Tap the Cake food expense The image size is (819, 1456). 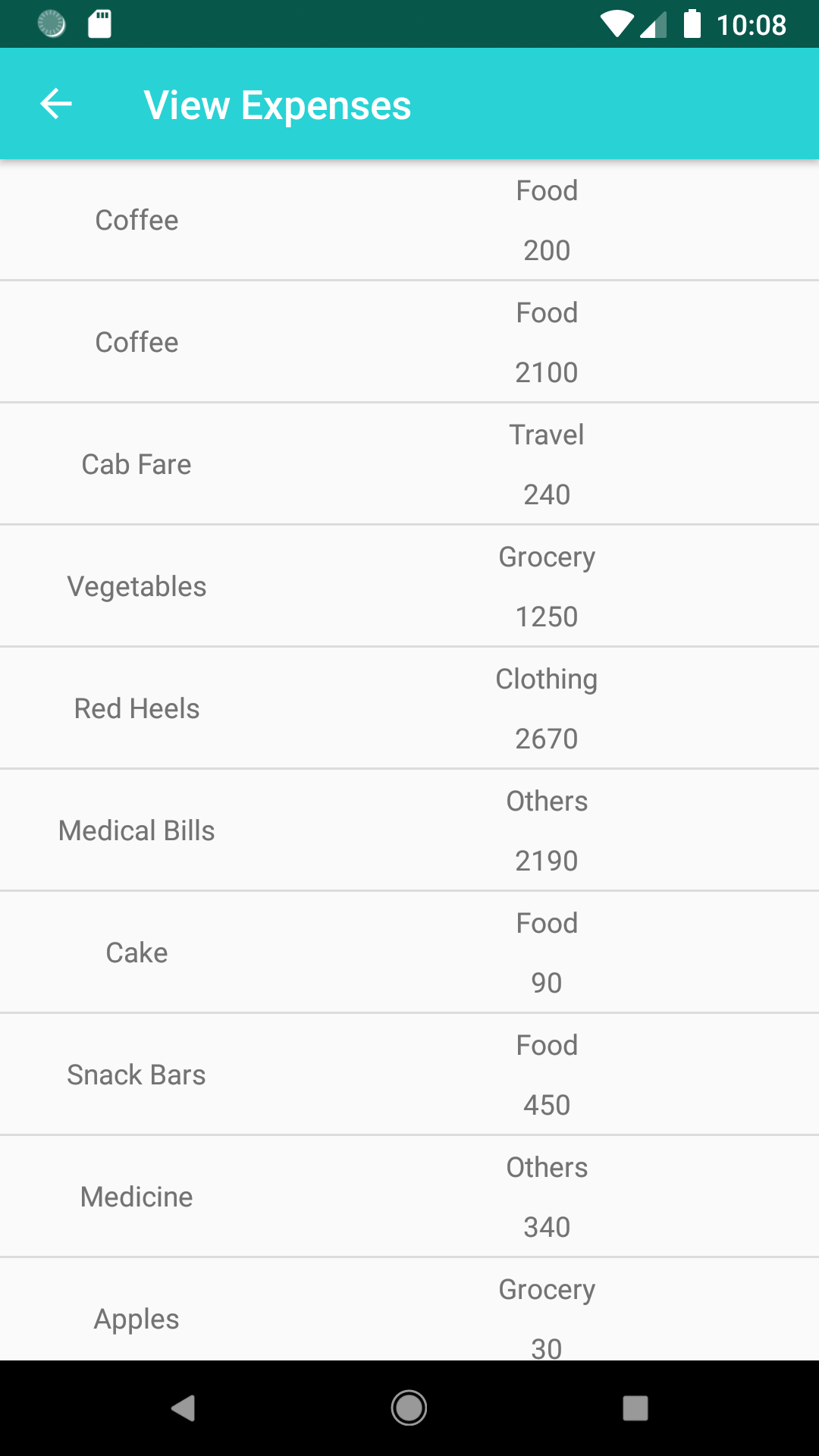(x=409, y=952)
